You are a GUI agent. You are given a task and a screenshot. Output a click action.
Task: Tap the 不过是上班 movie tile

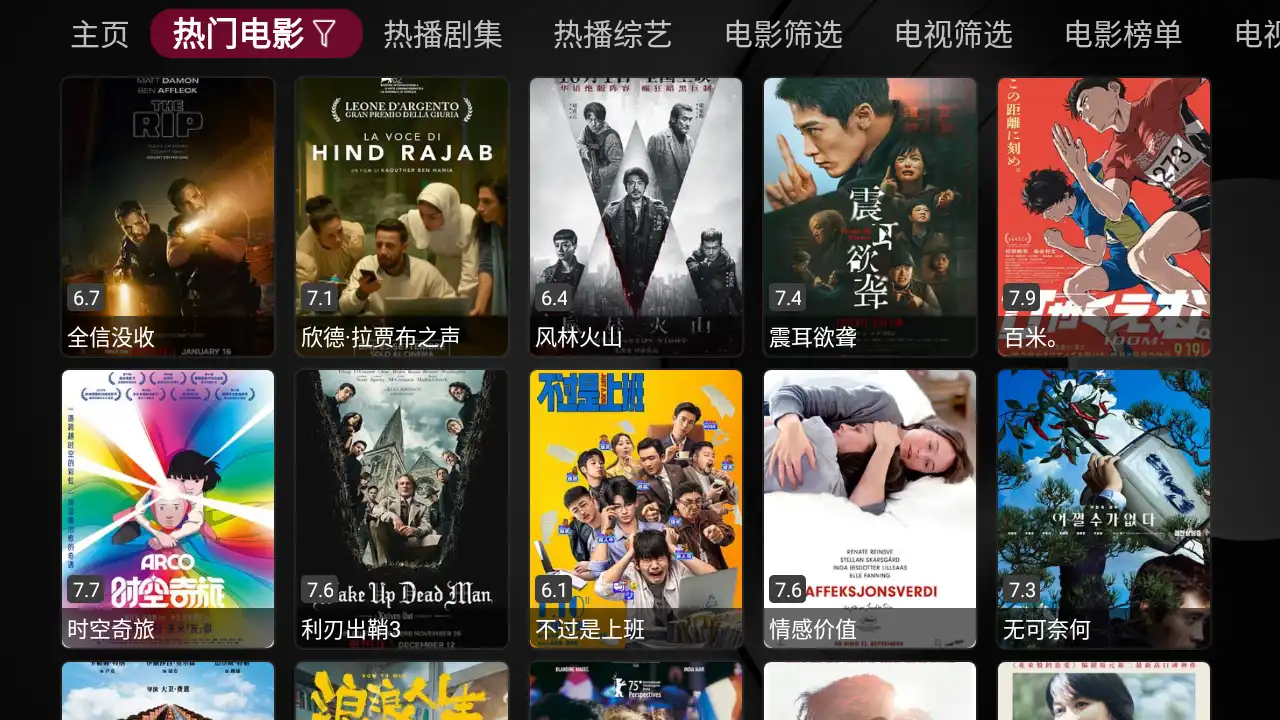(636, 509)
